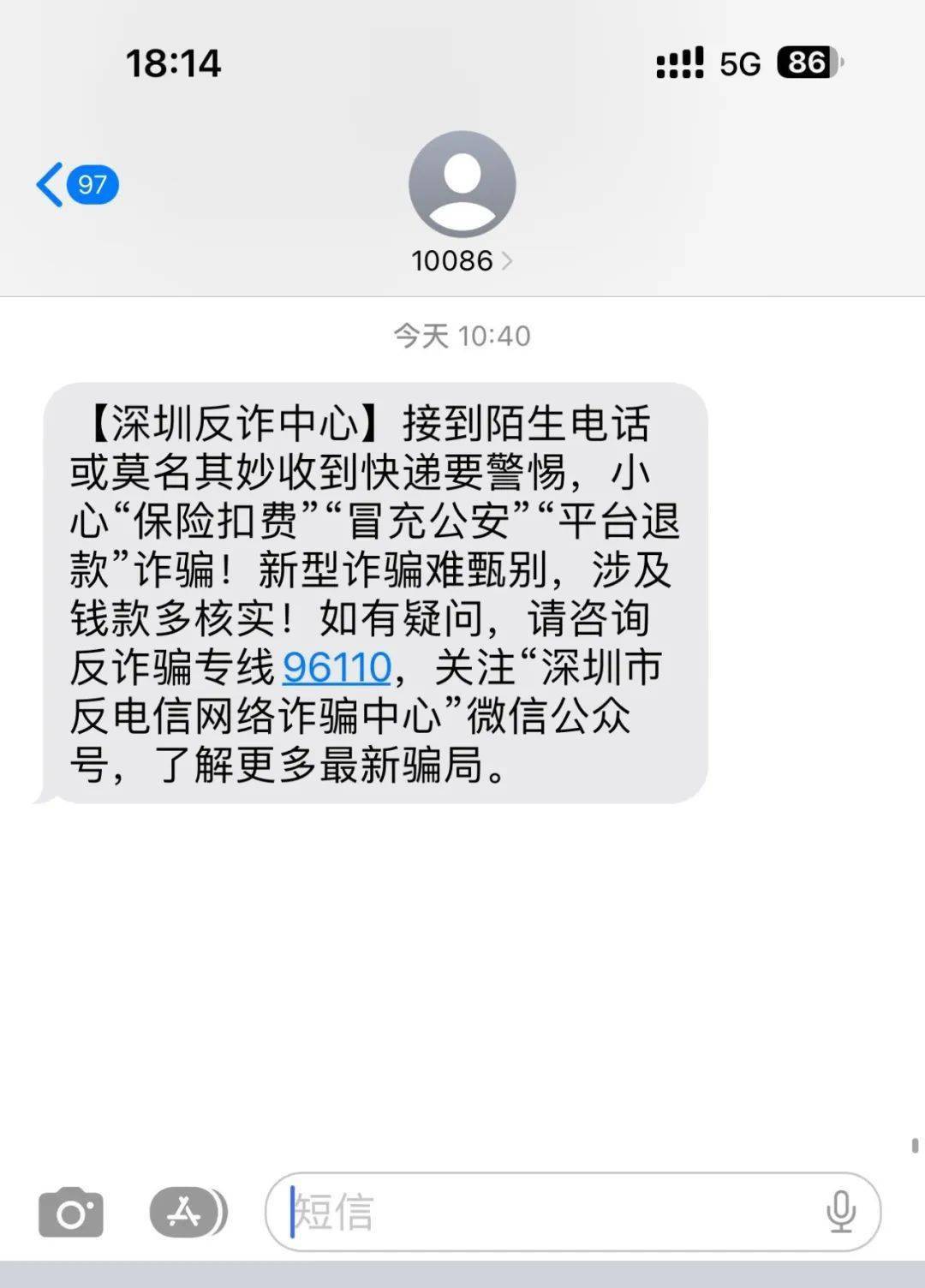Open contact details via chevron next to 10086

click(510, 261)
